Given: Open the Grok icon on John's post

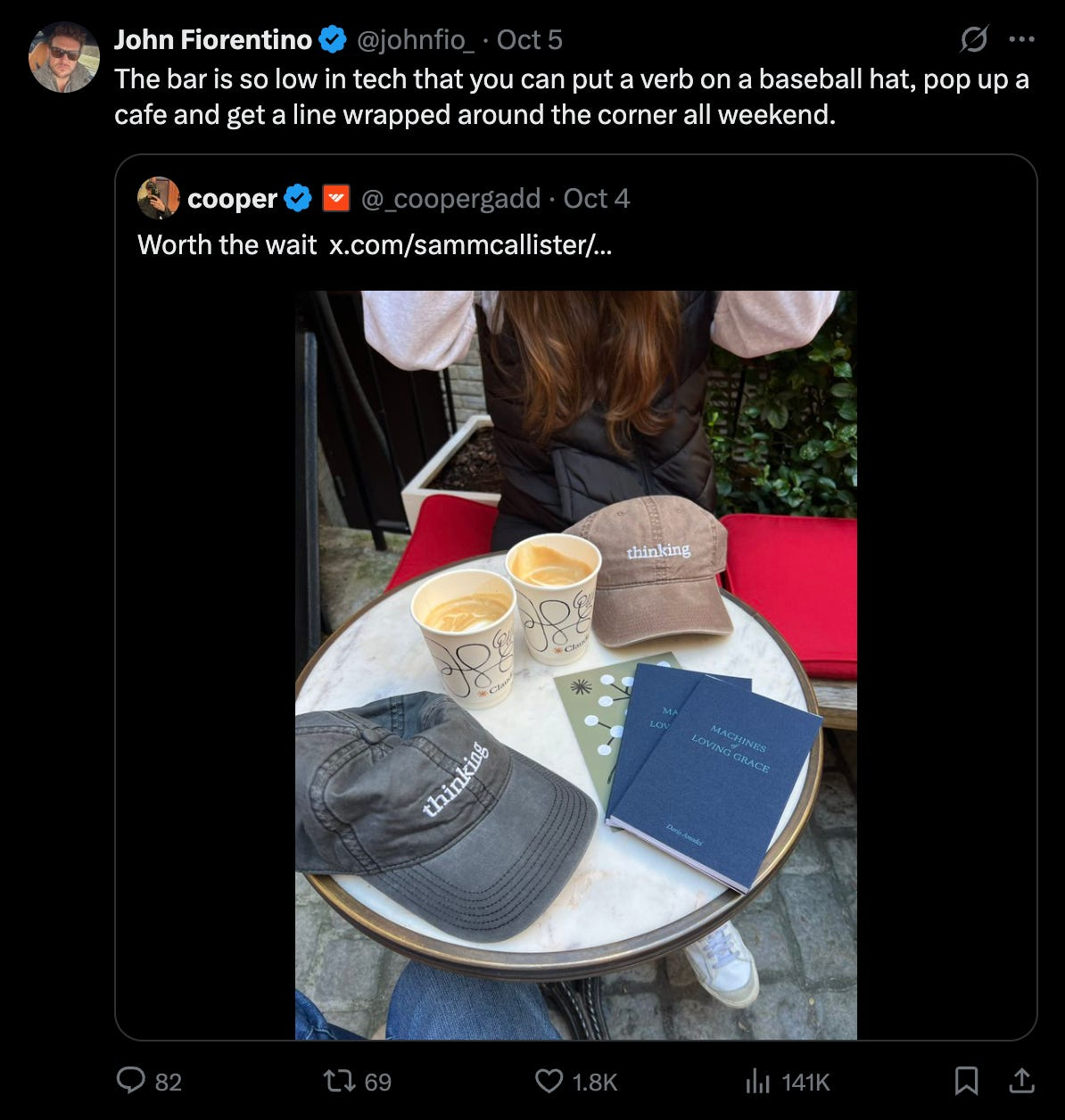Looking at the screenshot, I should click(973, 39).
